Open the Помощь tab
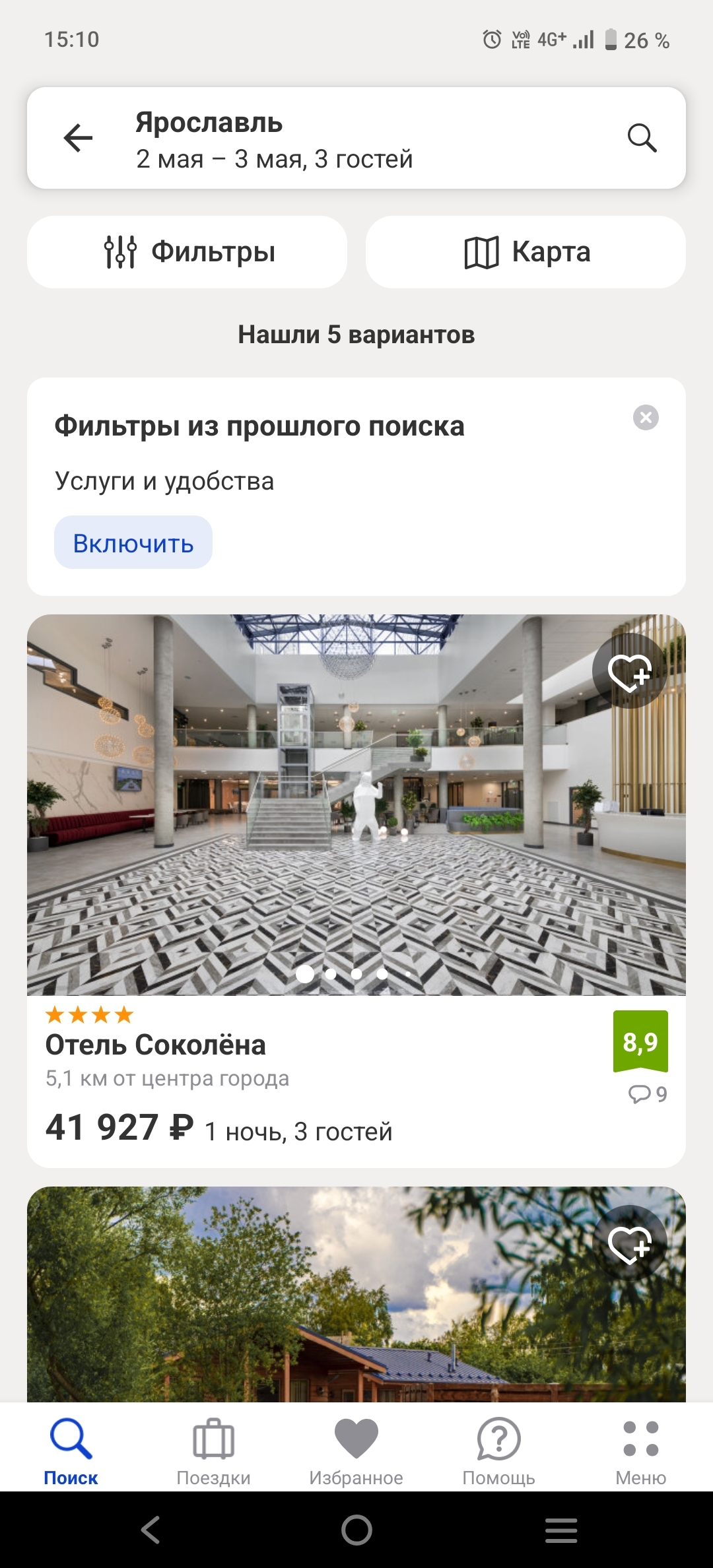The image size is (713, 1568). pos(498,1451)
